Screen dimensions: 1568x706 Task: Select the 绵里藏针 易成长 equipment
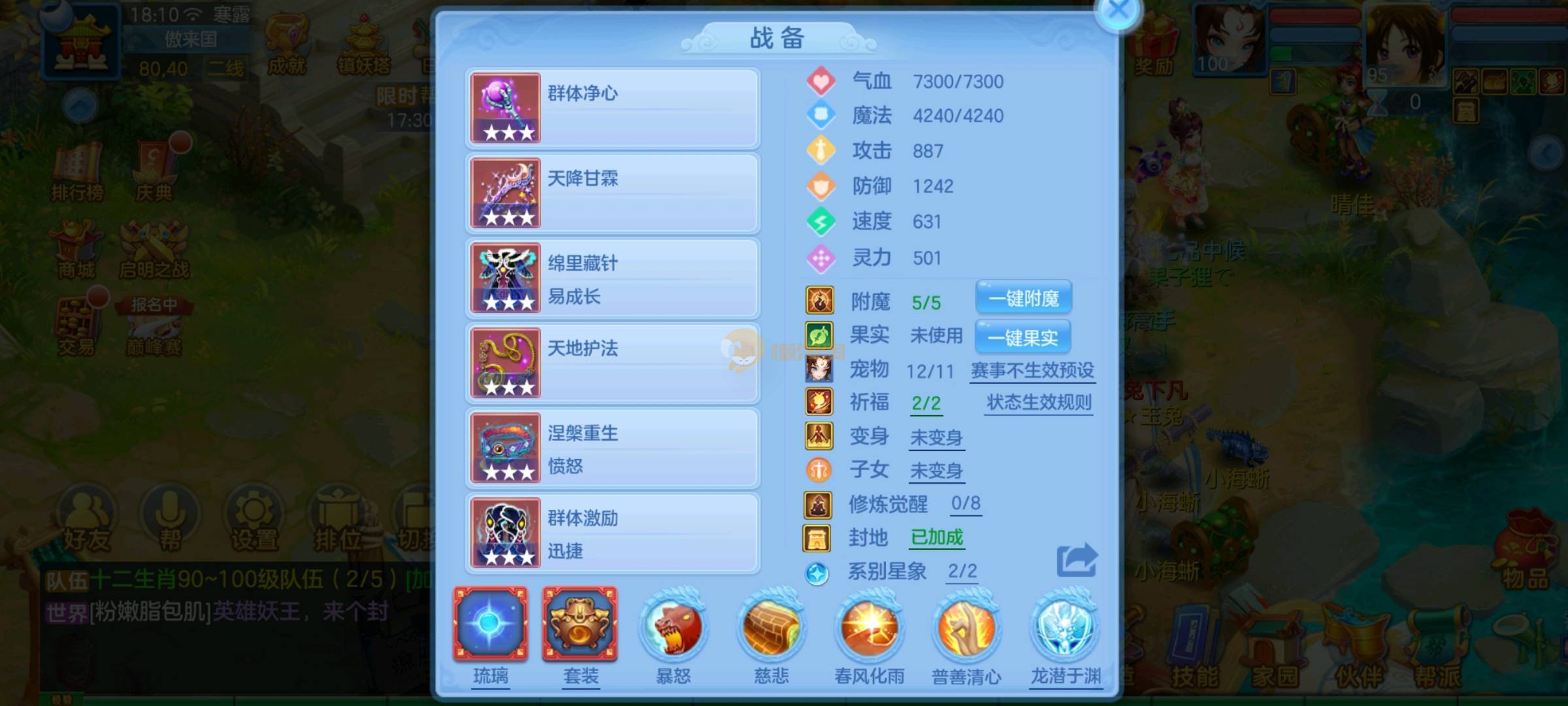point(612,278)
